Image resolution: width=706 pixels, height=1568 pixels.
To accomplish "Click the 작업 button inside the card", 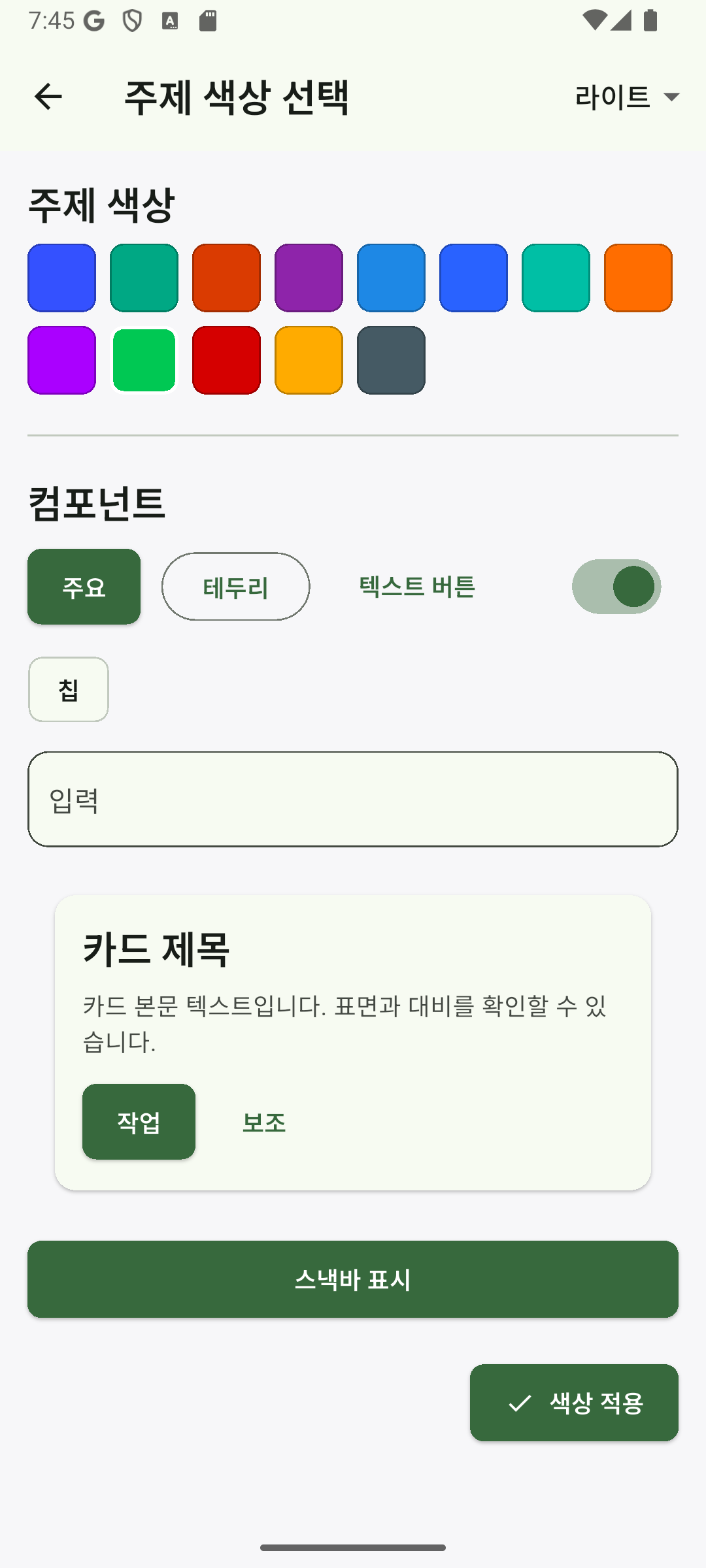I will point(139,1121).
